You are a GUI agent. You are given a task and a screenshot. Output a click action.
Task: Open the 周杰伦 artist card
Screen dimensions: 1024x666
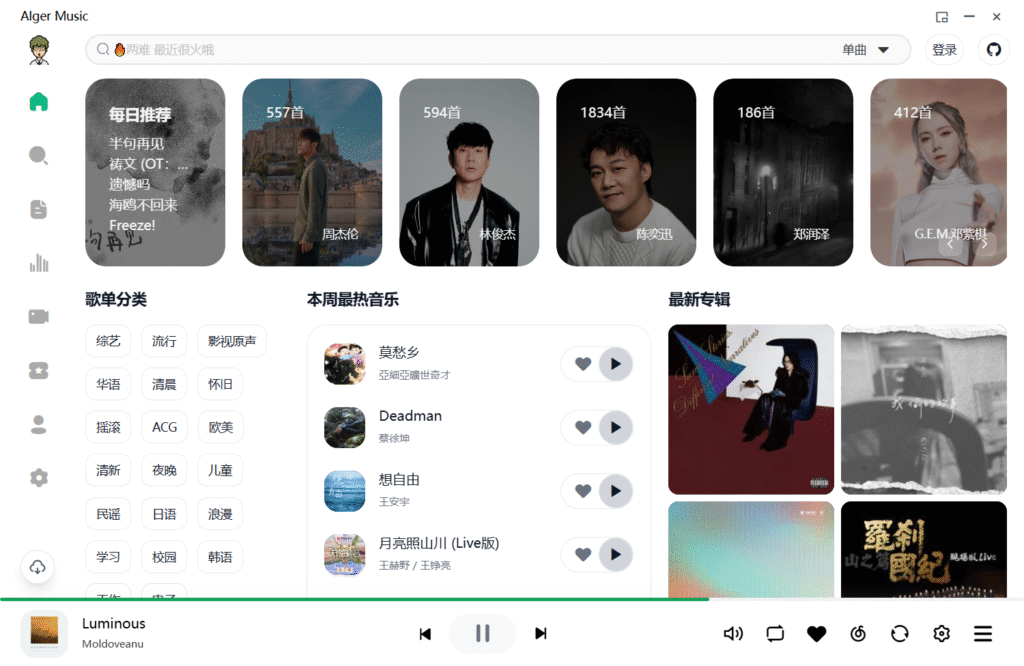(x=312, y=172)
